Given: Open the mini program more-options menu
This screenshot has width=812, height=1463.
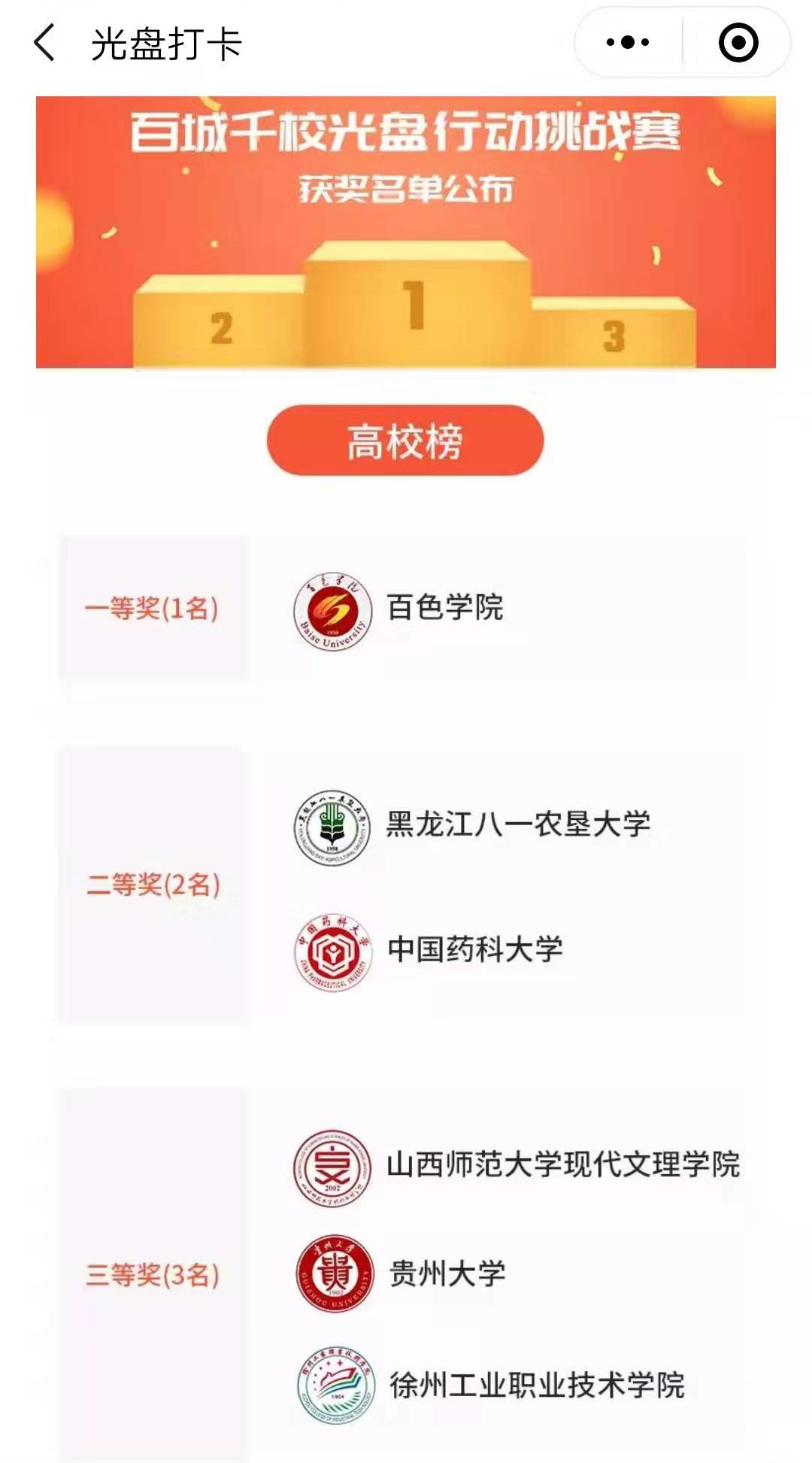Looking at the screenshot, I should coord(628,43).
